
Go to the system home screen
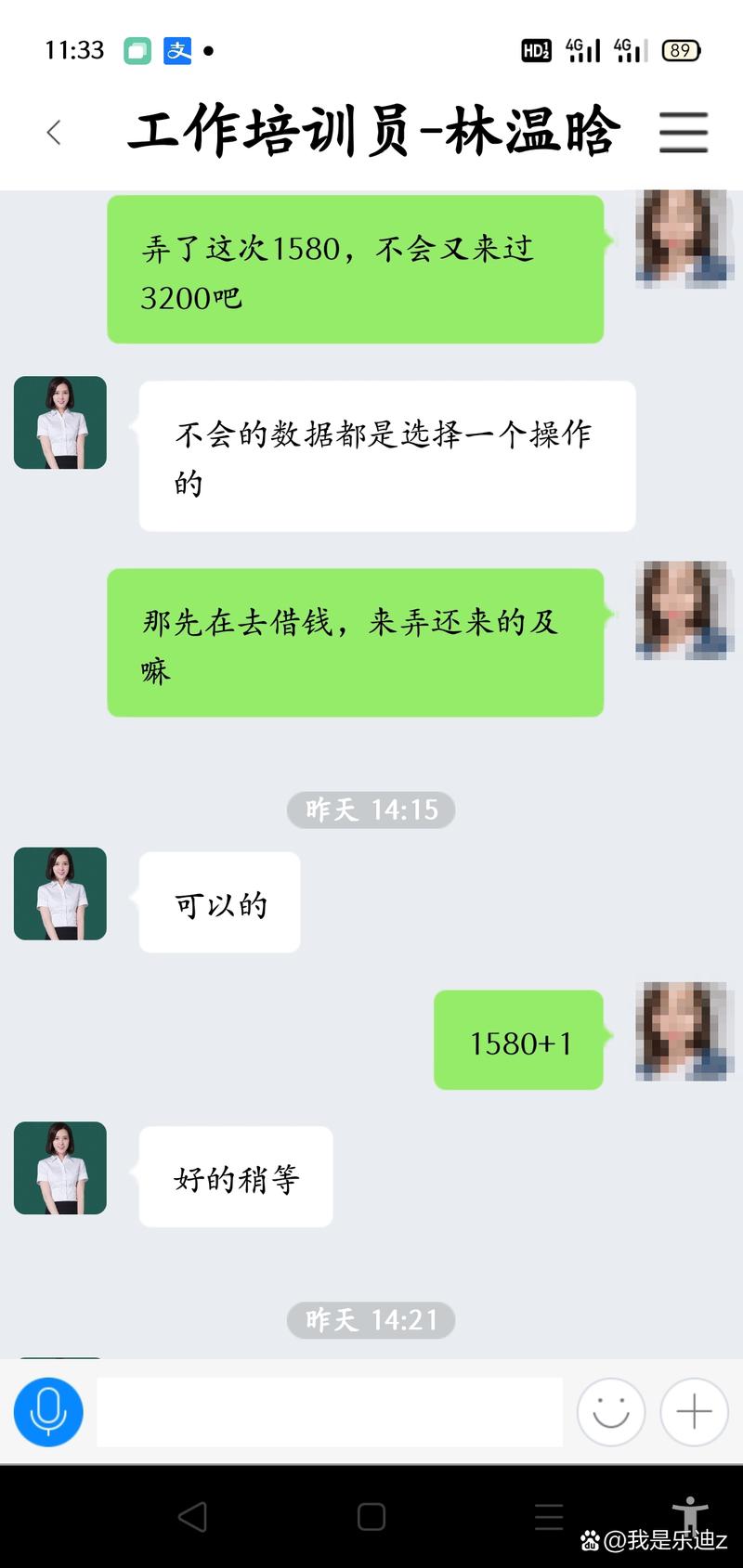pyautogui.click(x=371, y=1517)
